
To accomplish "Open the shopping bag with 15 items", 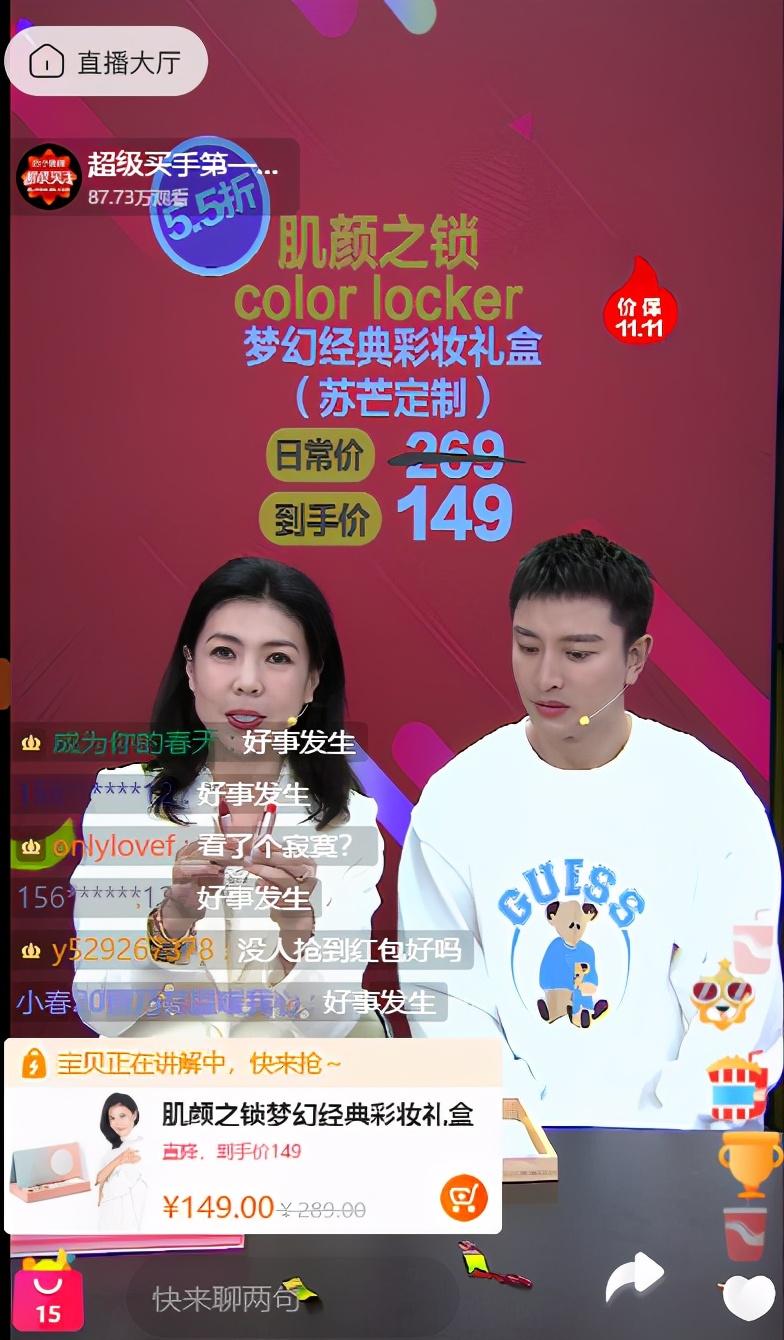I will 47,1294.
